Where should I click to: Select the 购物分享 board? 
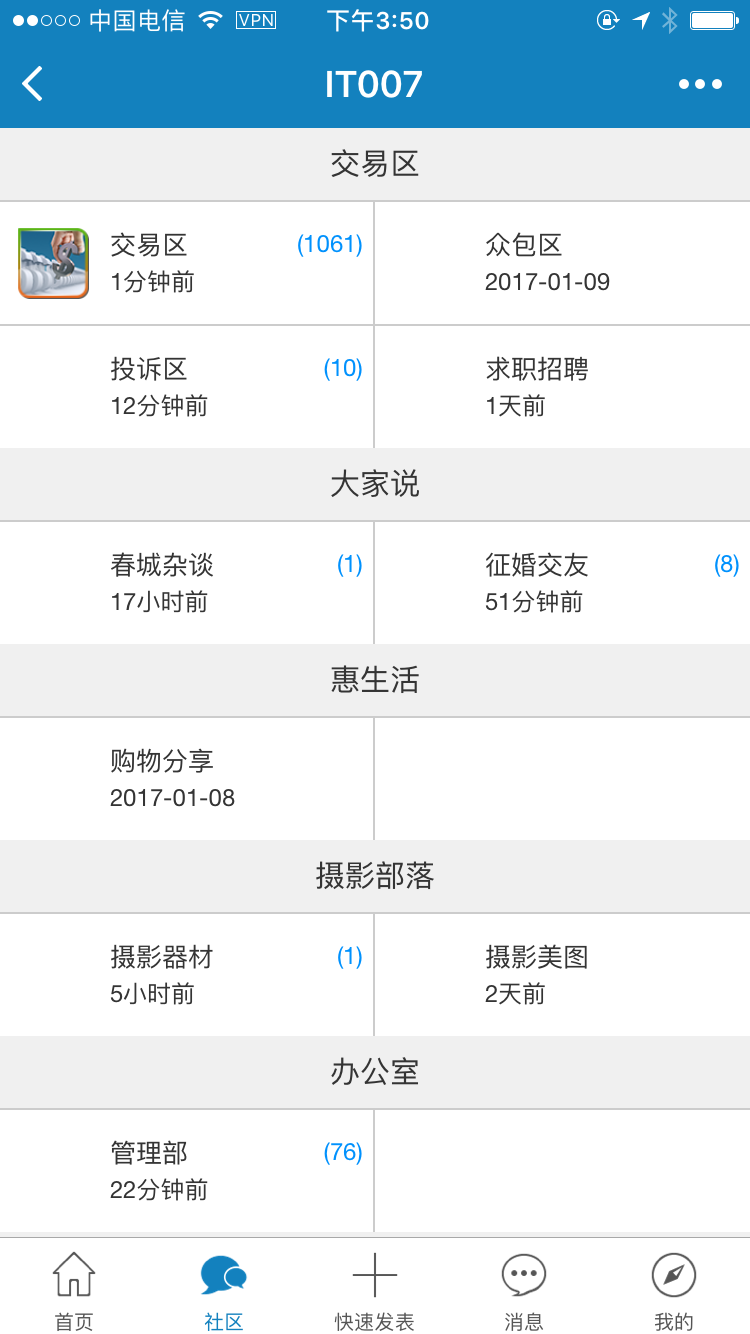[x=187, y=779]
